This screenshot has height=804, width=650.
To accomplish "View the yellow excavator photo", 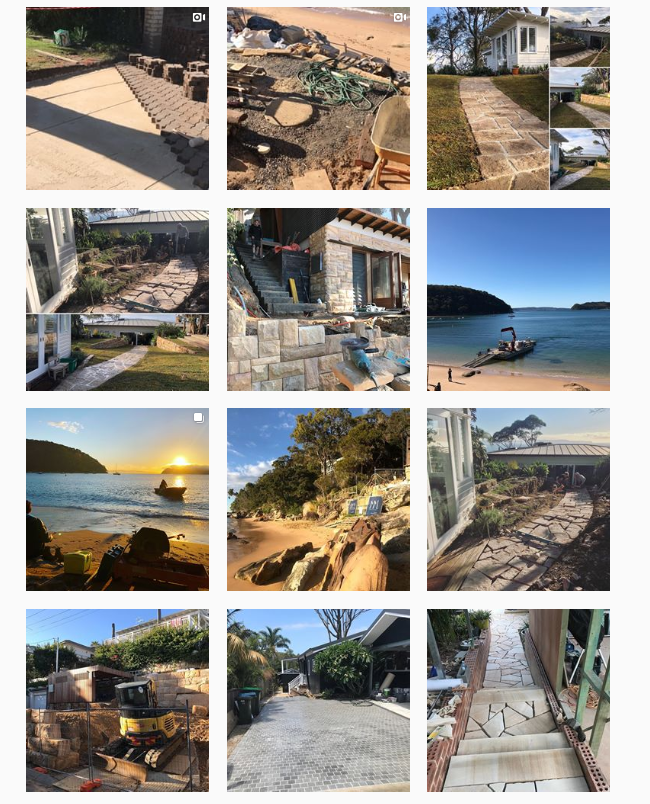I will pos(117,700).
